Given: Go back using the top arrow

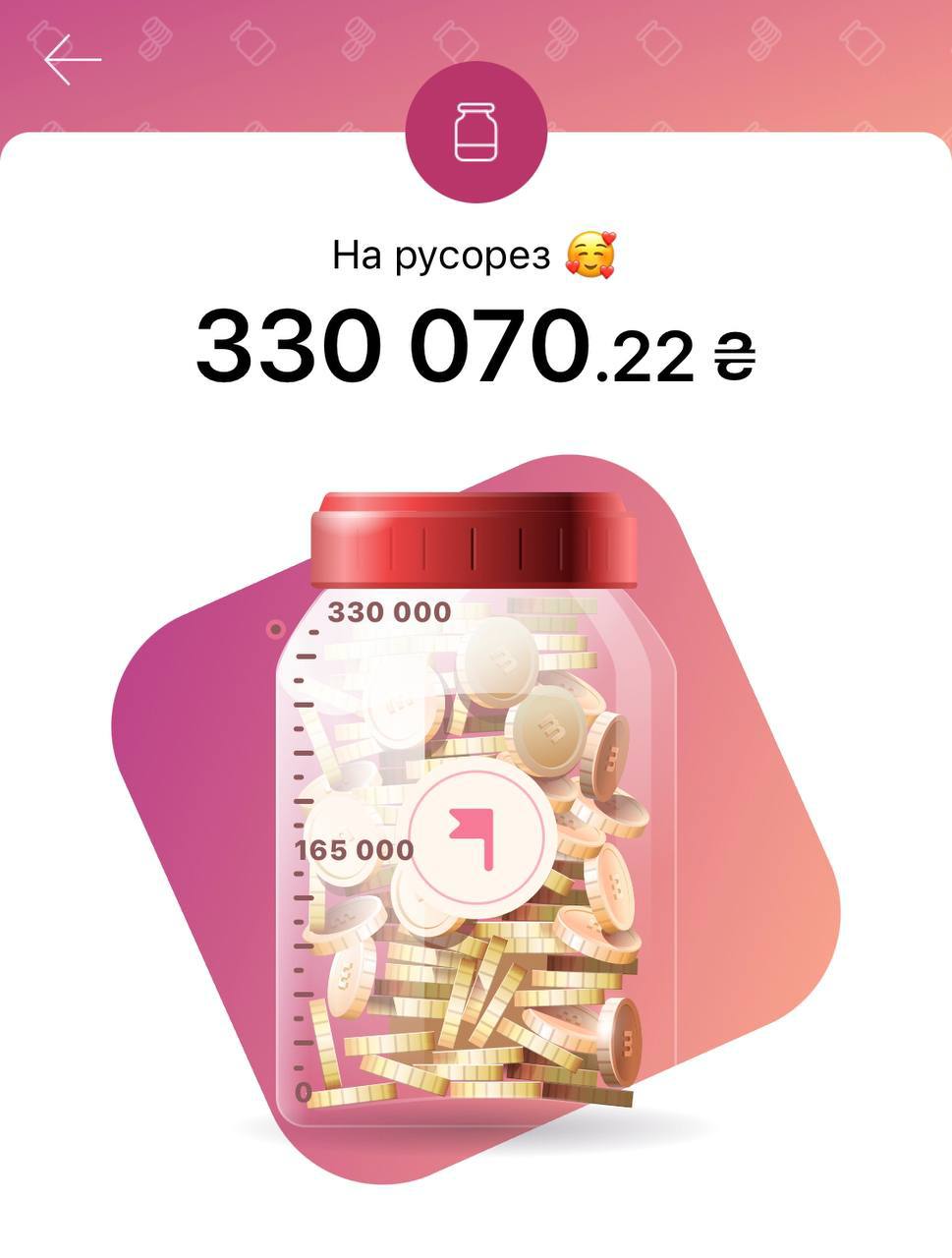Looking at the screenshot, I should click(72, 60).
